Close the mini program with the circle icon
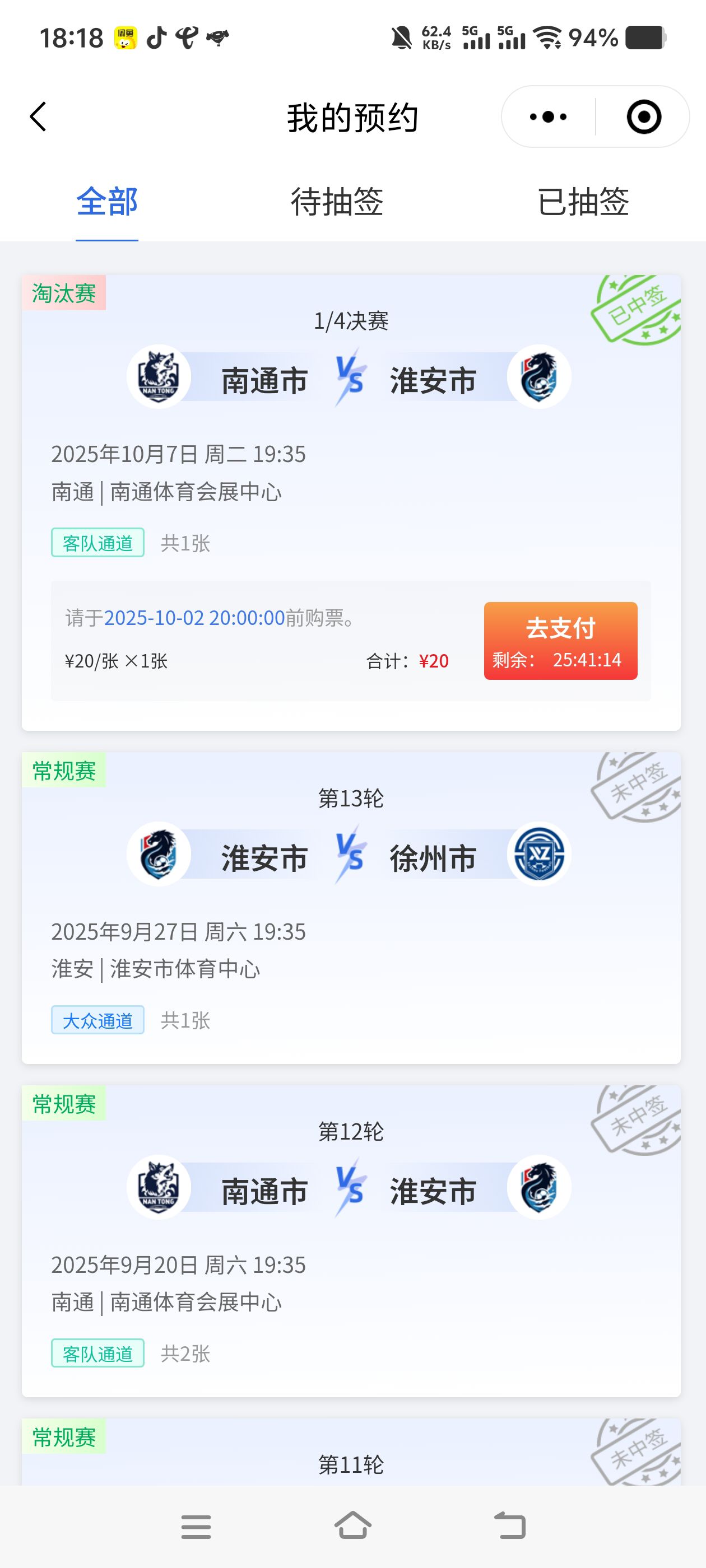The image size is (706, 1568). pos(643,116)
